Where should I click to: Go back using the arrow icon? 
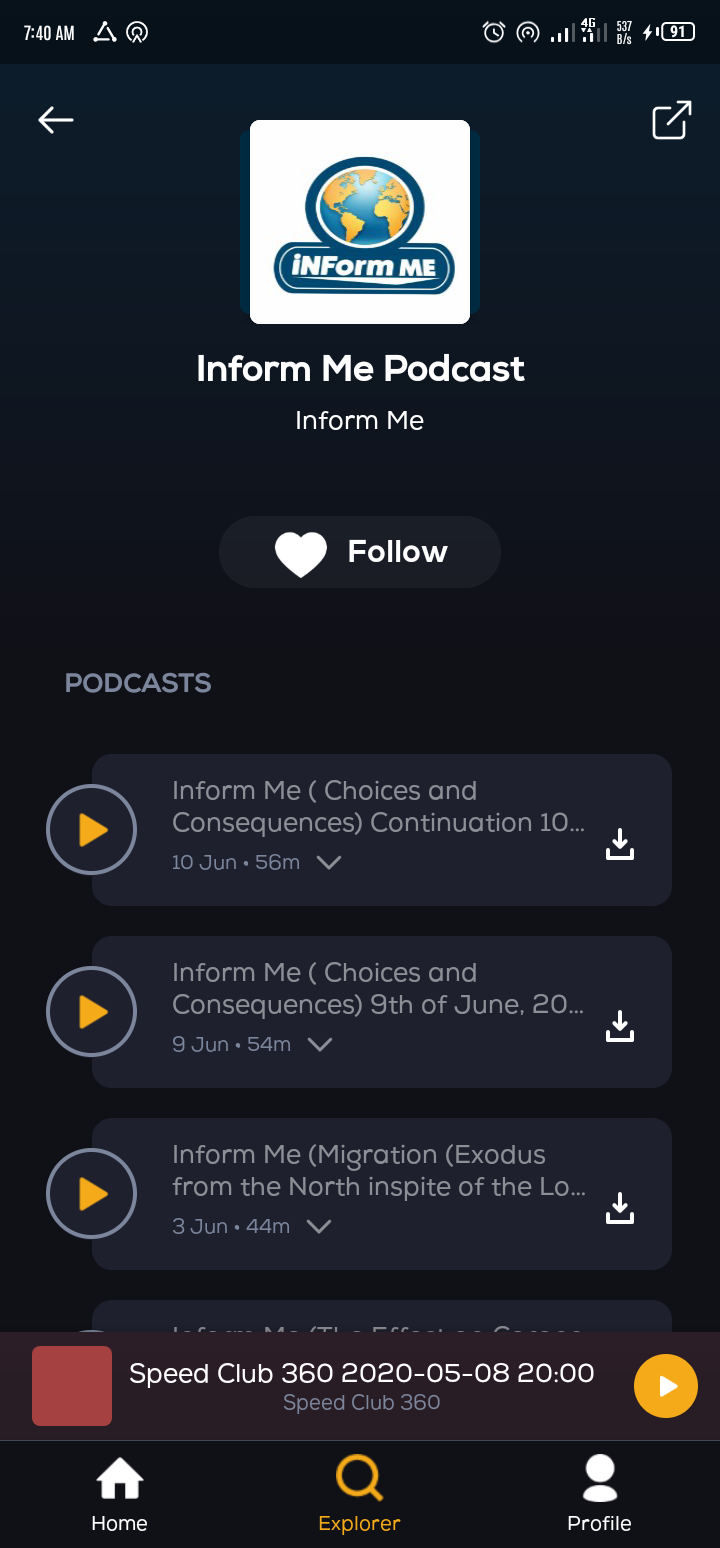click(56, 120)
